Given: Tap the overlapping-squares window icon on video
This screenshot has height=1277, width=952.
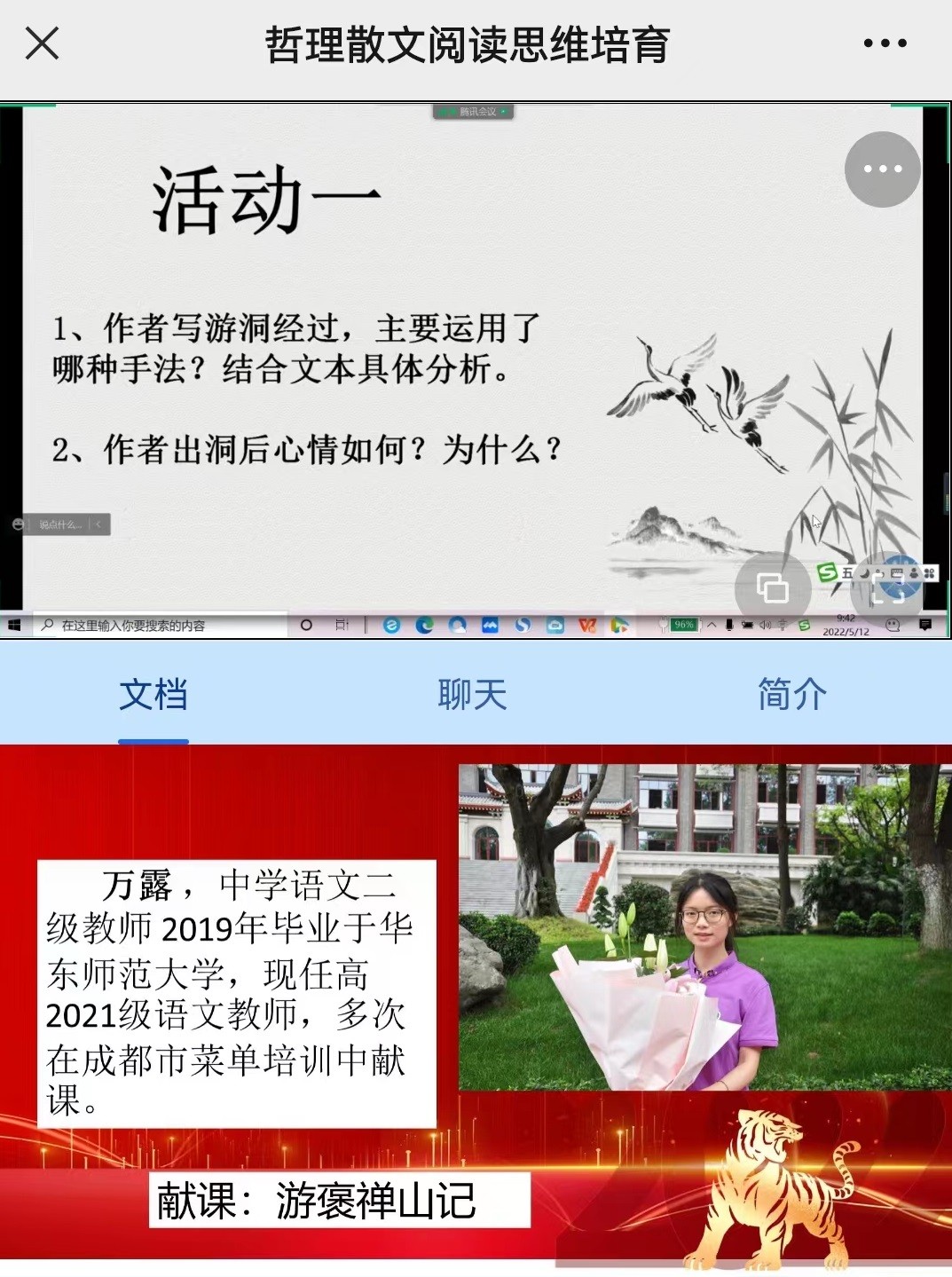Looking at the screenshot, I should point(772,588).
